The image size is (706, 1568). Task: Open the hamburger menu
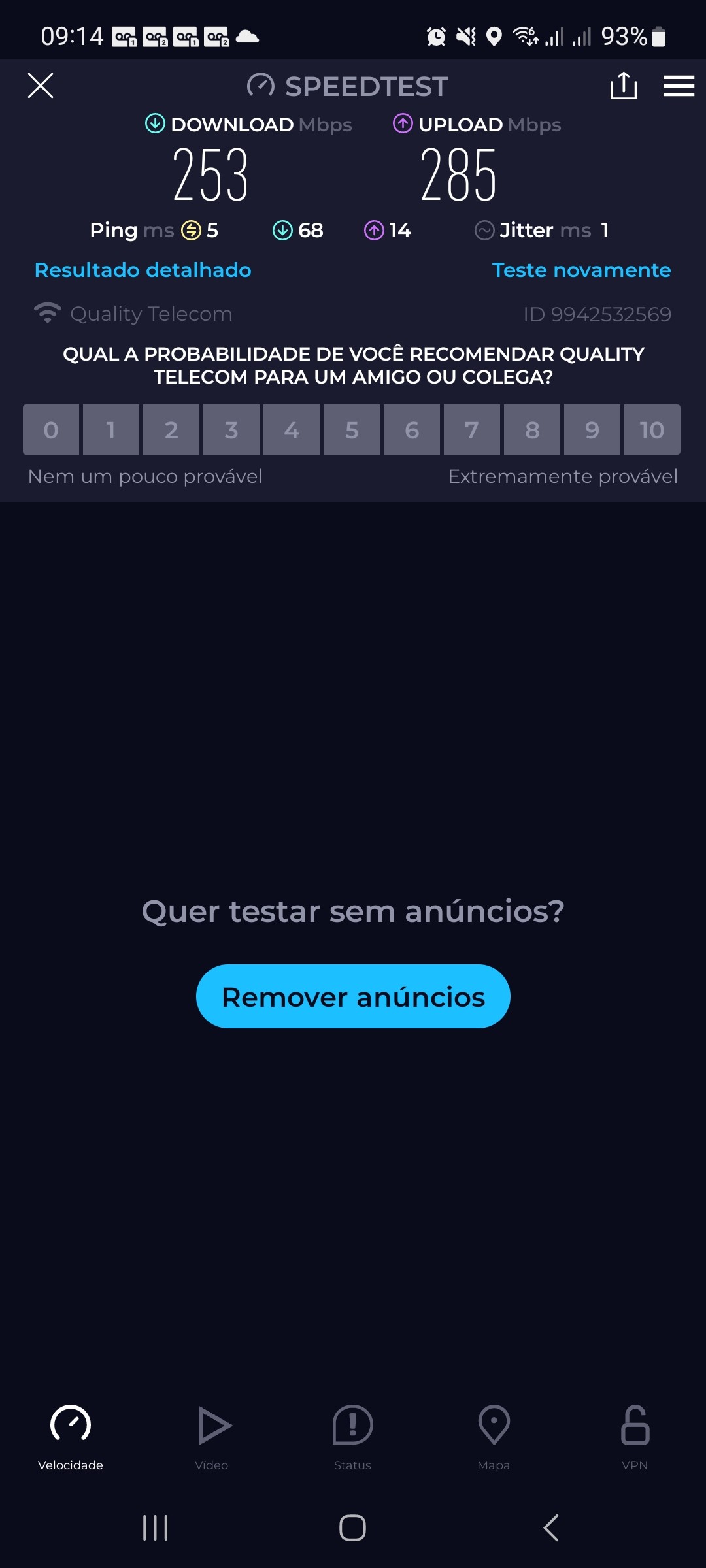pyautogui.click(x=679, y=86)
